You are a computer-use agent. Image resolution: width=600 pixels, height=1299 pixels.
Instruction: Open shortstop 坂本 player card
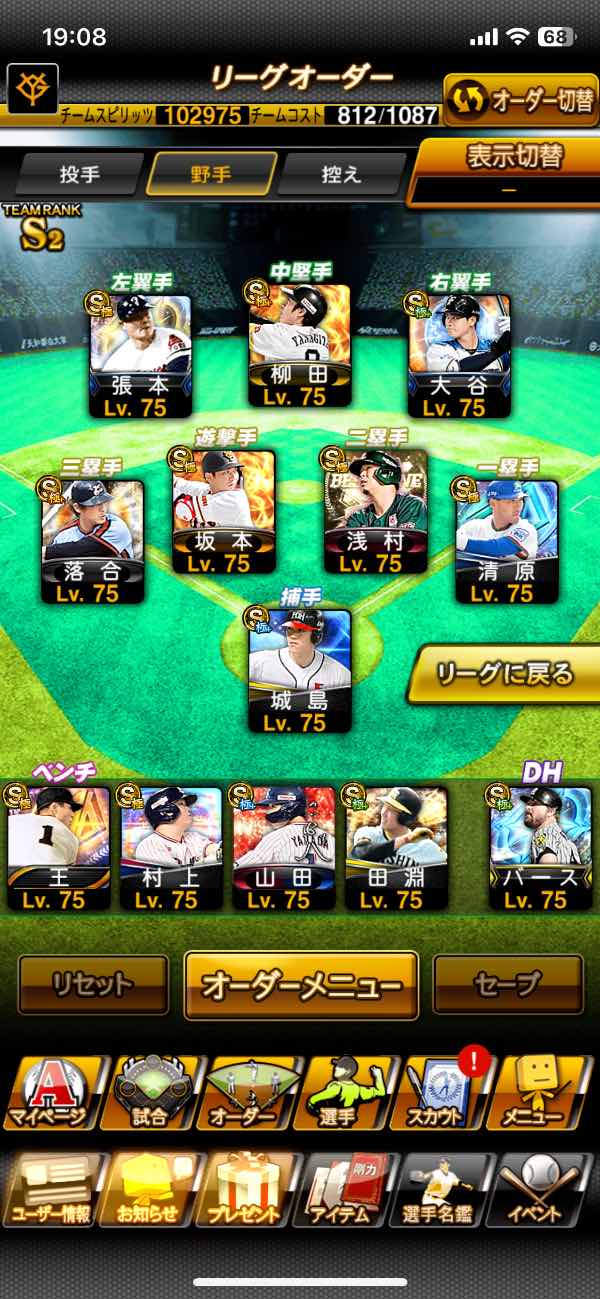click(x=223, y=511)
